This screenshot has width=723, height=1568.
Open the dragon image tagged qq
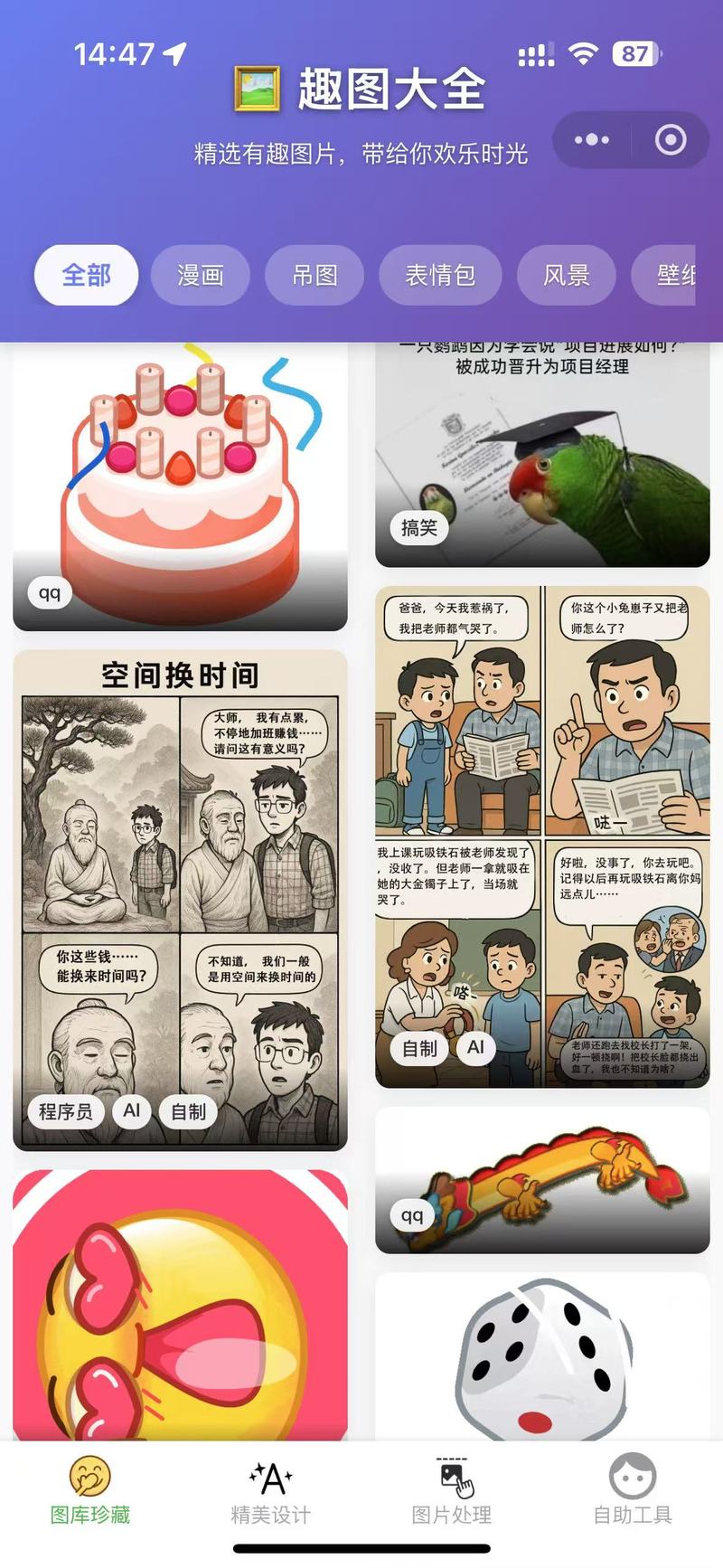tap(542, 1180)
